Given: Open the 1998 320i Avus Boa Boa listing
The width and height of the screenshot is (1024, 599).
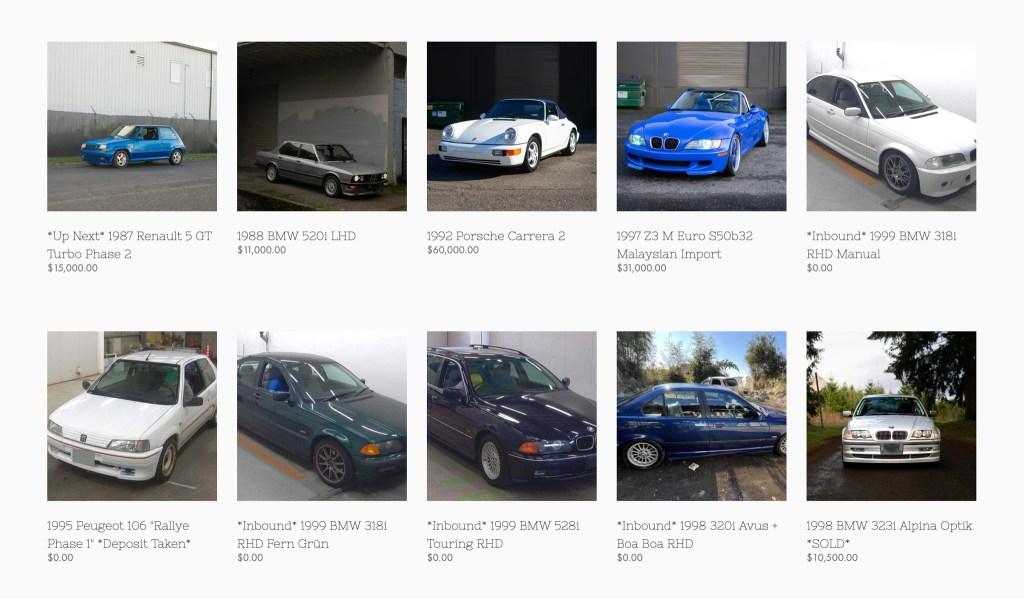Looking at the screenshot, I should [701, 416].
